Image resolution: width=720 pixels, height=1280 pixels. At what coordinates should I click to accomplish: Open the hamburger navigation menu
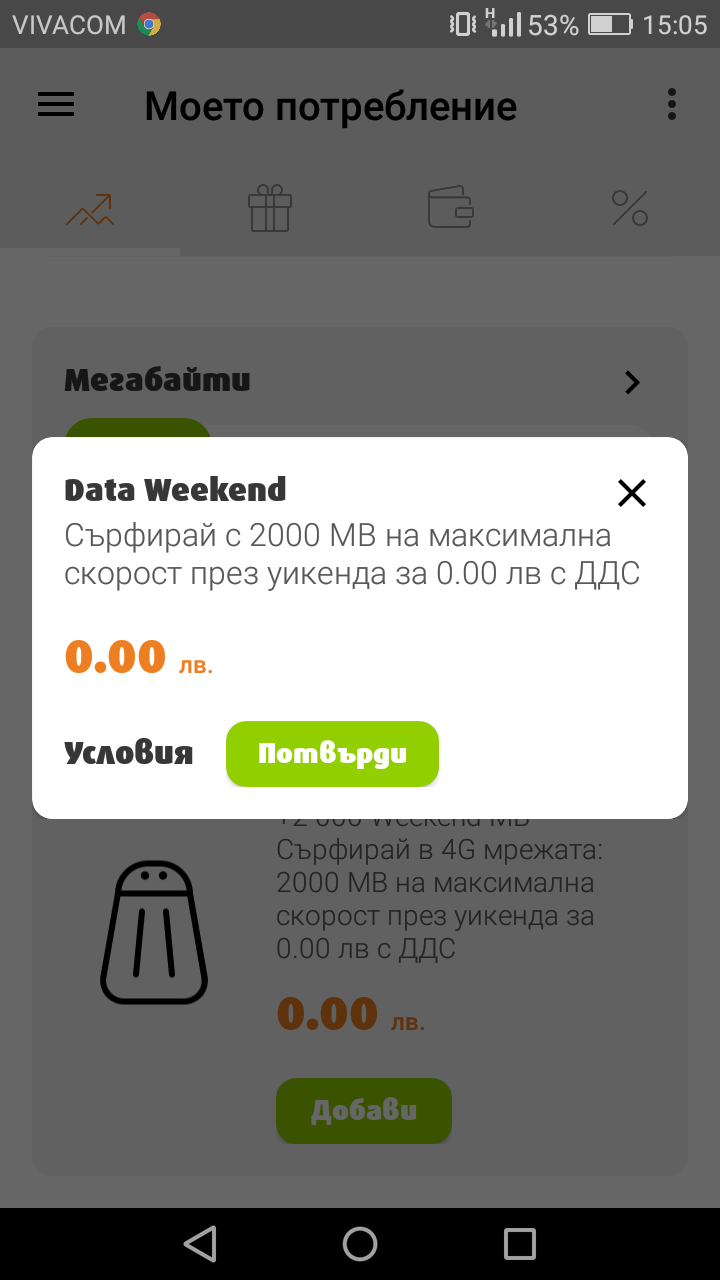(x=56, y=105)
